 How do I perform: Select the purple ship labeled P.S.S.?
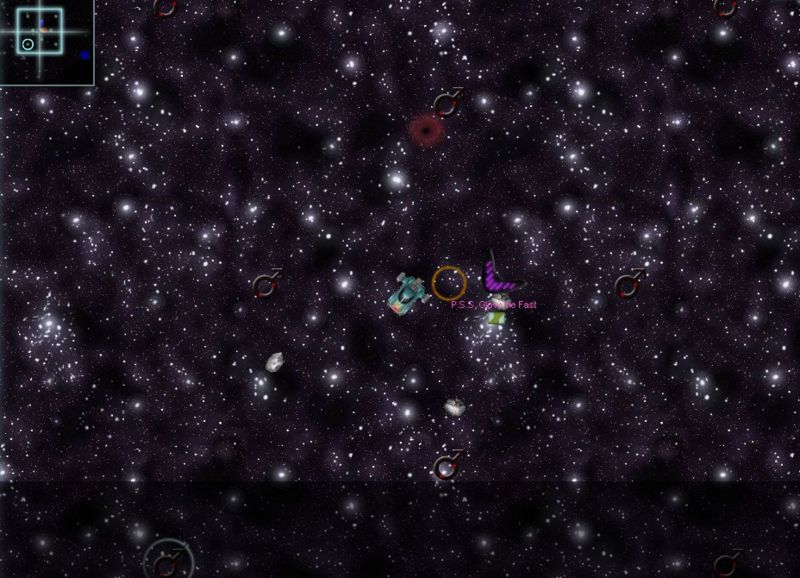click(x=499, y=276)
